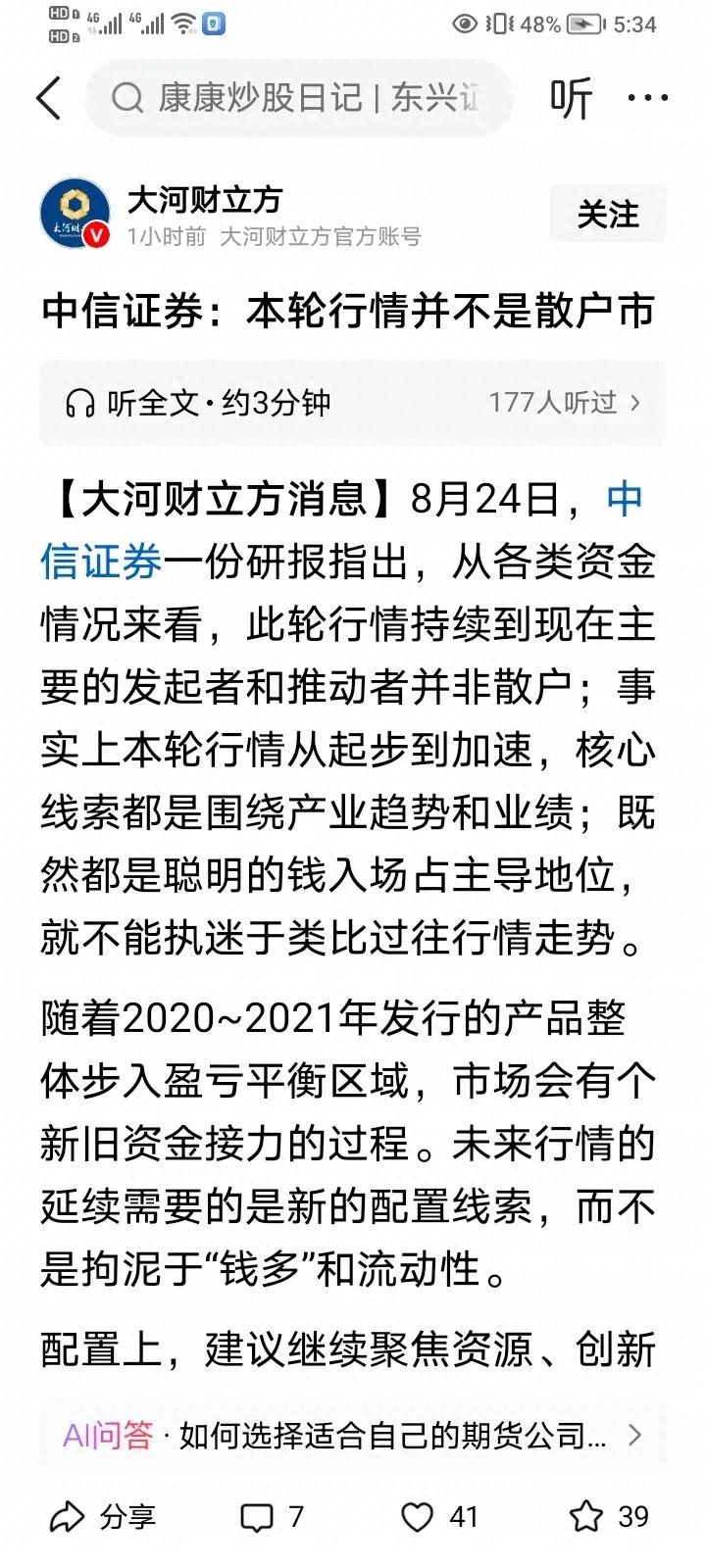706x1568 pixels.
Task: Expand the AI问答 suggestion chevron
Action: [x=633, y=1434]
